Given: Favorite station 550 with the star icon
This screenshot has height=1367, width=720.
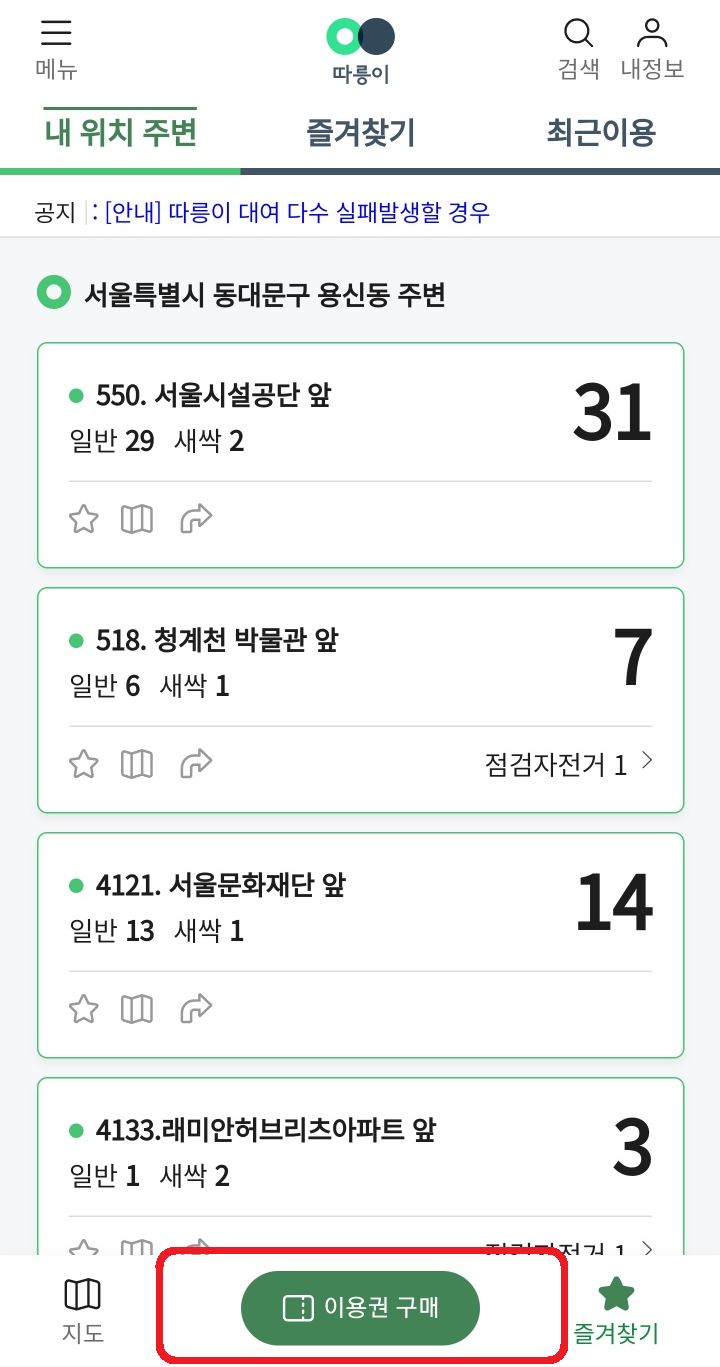Looking at the screenshot, I should 84,519.
